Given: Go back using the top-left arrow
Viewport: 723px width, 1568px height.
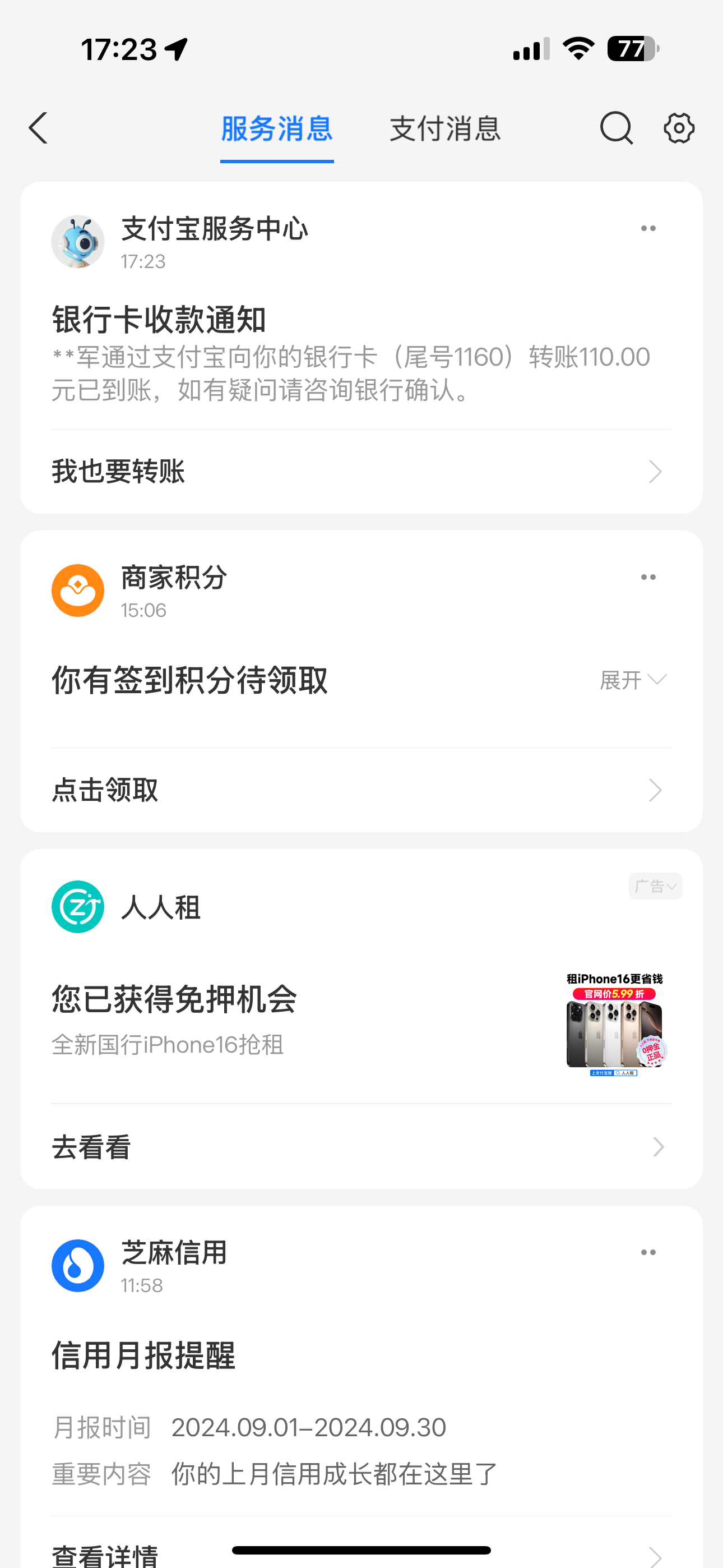Looking at the screenshot, I should (38, 128).
